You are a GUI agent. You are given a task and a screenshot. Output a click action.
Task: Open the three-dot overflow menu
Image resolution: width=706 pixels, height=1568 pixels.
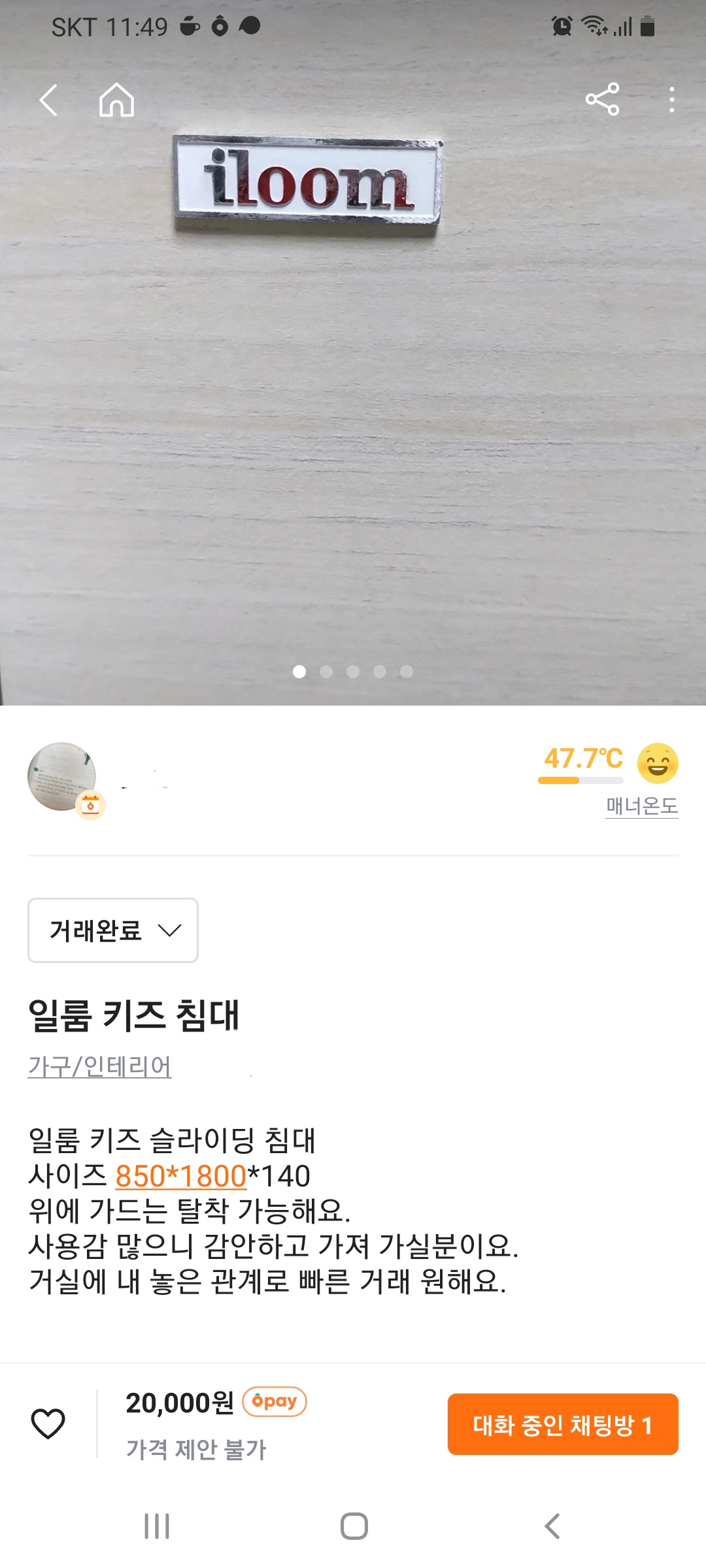(x=671, y=100)
